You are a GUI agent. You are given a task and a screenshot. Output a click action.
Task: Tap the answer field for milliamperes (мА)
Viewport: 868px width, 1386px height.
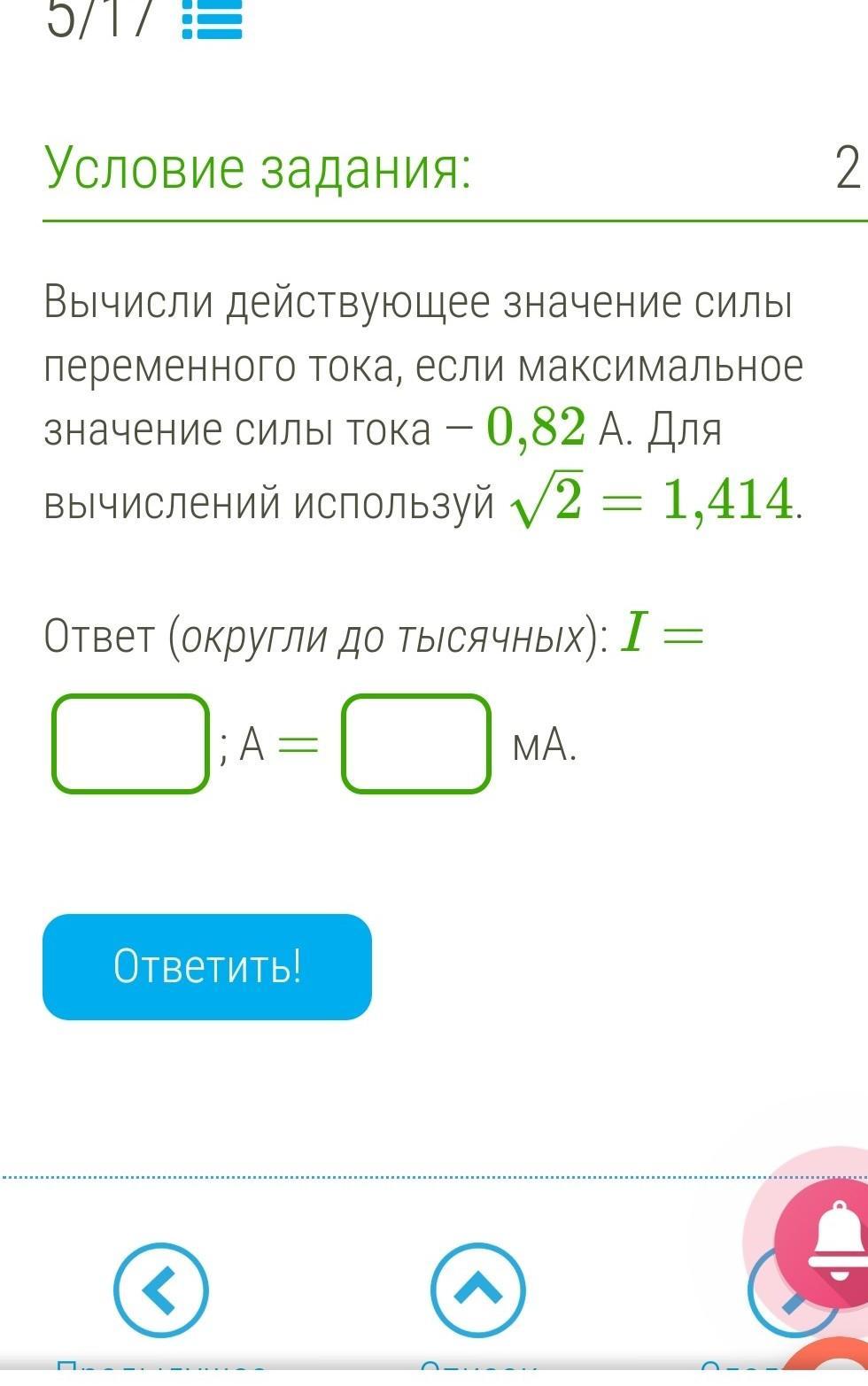point(416,744)
